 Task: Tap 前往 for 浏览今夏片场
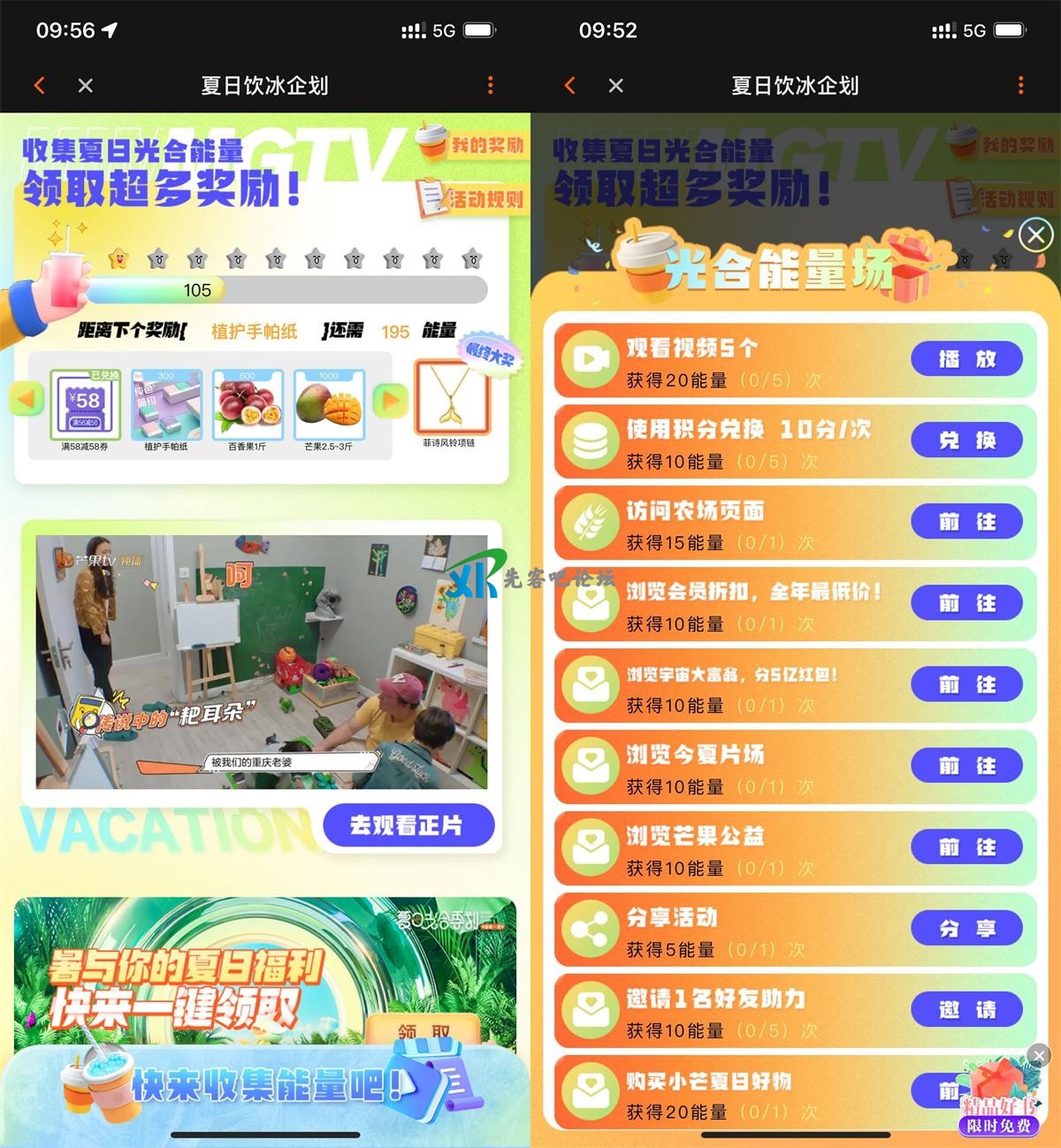click(966, 766)
